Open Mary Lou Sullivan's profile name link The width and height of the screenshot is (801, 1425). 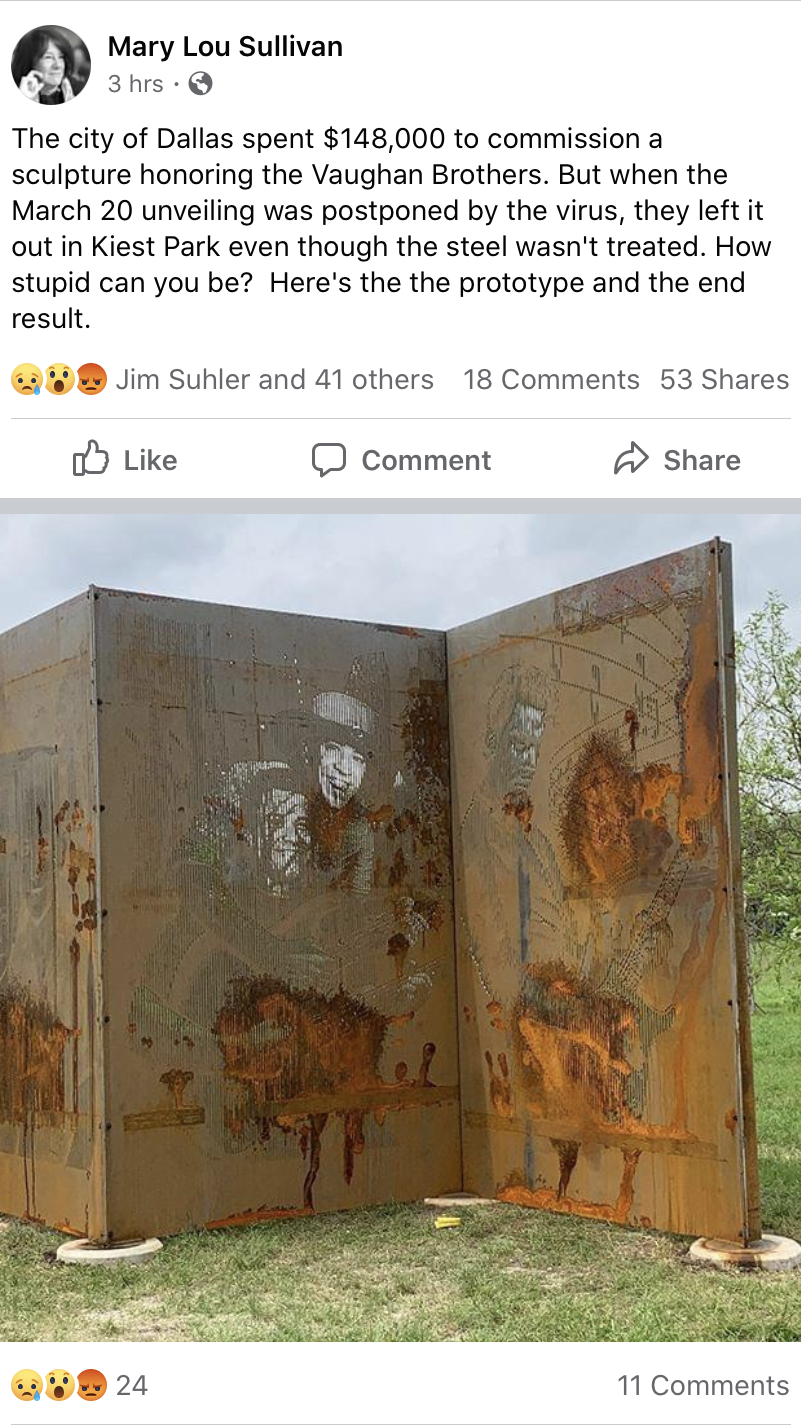(x=225, y=47)
